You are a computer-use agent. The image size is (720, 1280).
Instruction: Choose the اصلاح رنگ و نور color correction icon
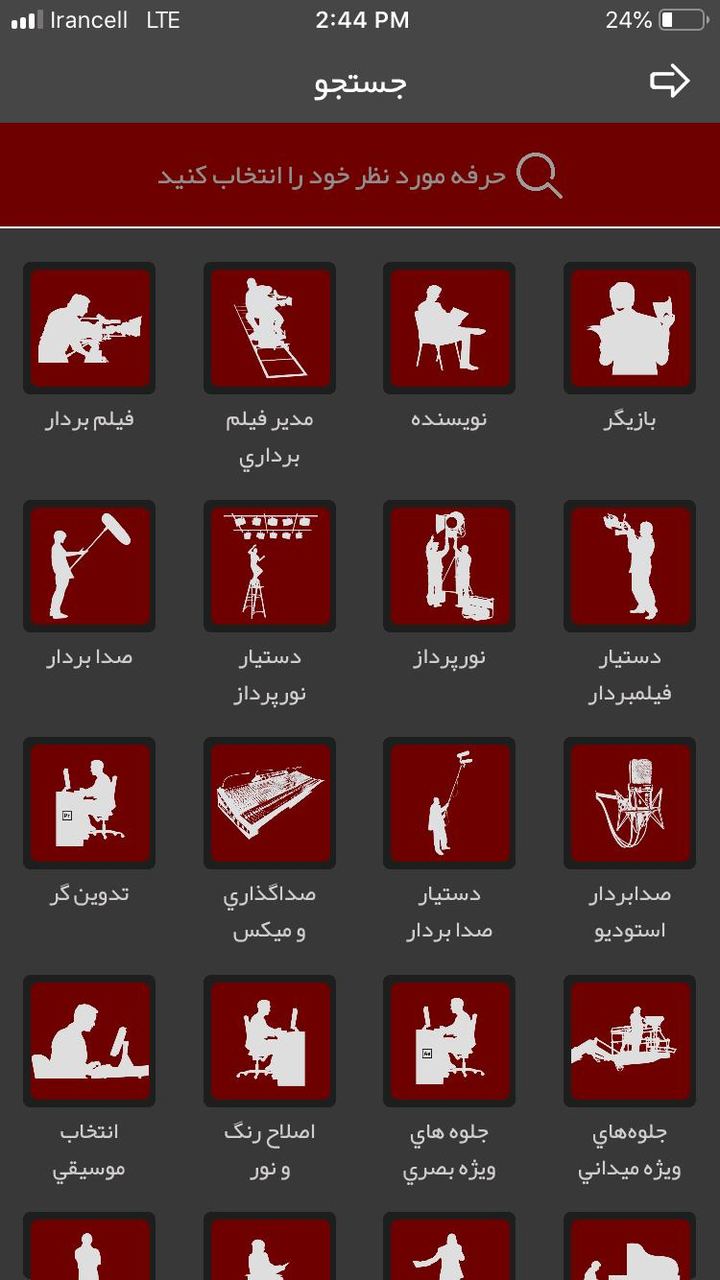[269, 1040]
